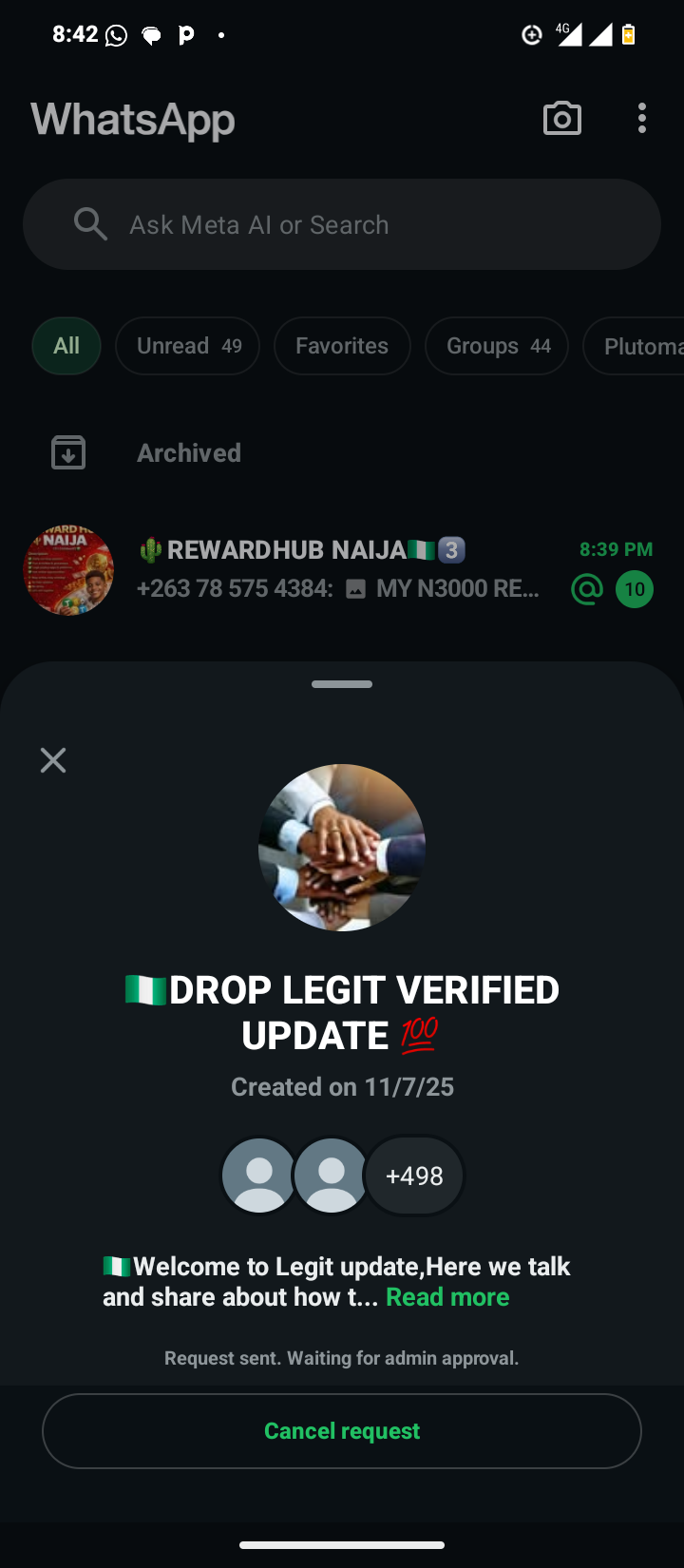Expand description with Read more

pyautogui.click(x=447, y=1297)
